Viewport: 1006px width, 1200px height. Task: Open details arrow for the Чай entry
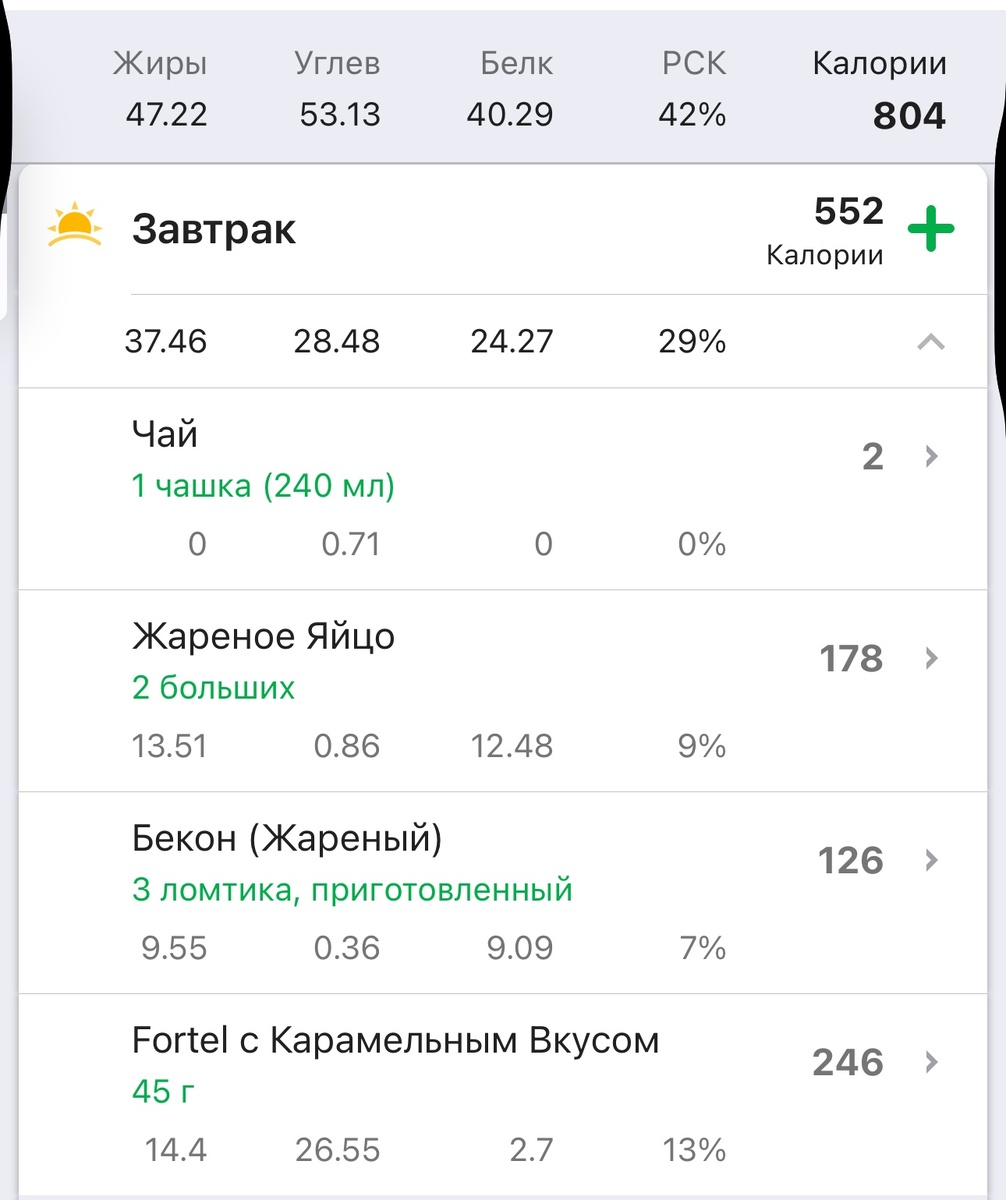932,457
